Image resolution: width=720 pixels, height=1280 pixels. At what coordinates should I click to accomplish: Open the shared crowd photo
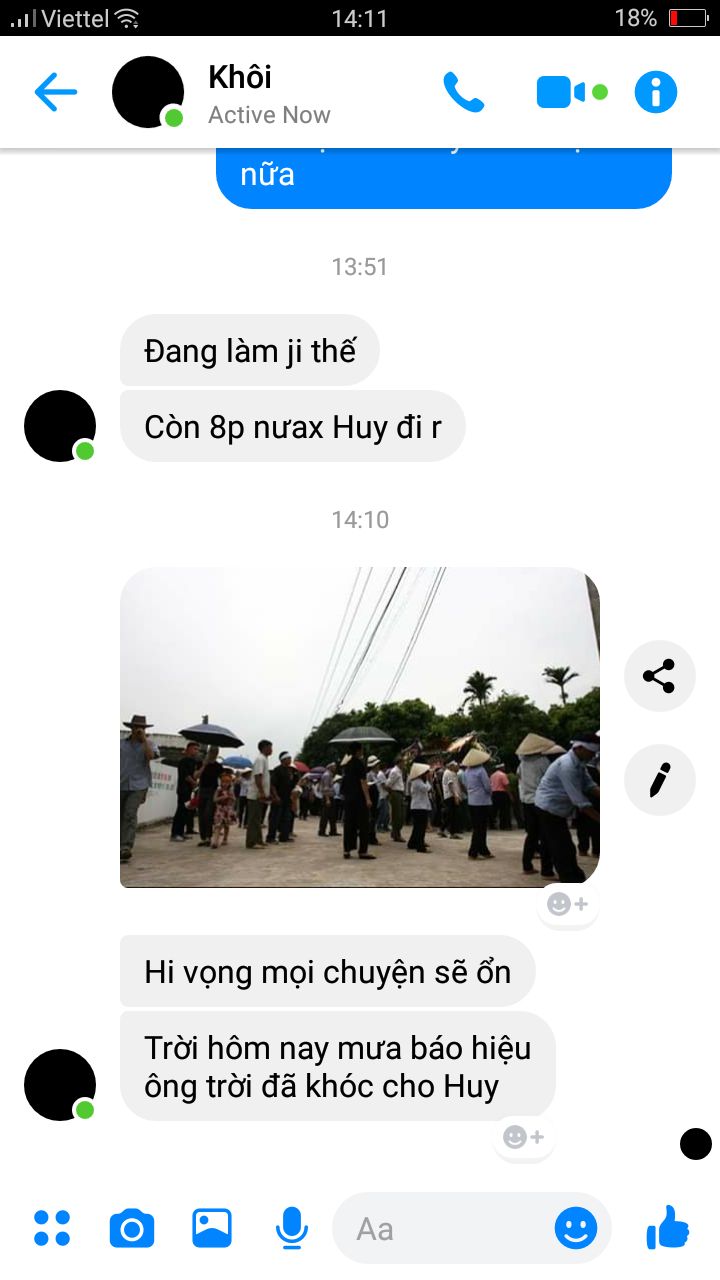click(x=360, y=727)
